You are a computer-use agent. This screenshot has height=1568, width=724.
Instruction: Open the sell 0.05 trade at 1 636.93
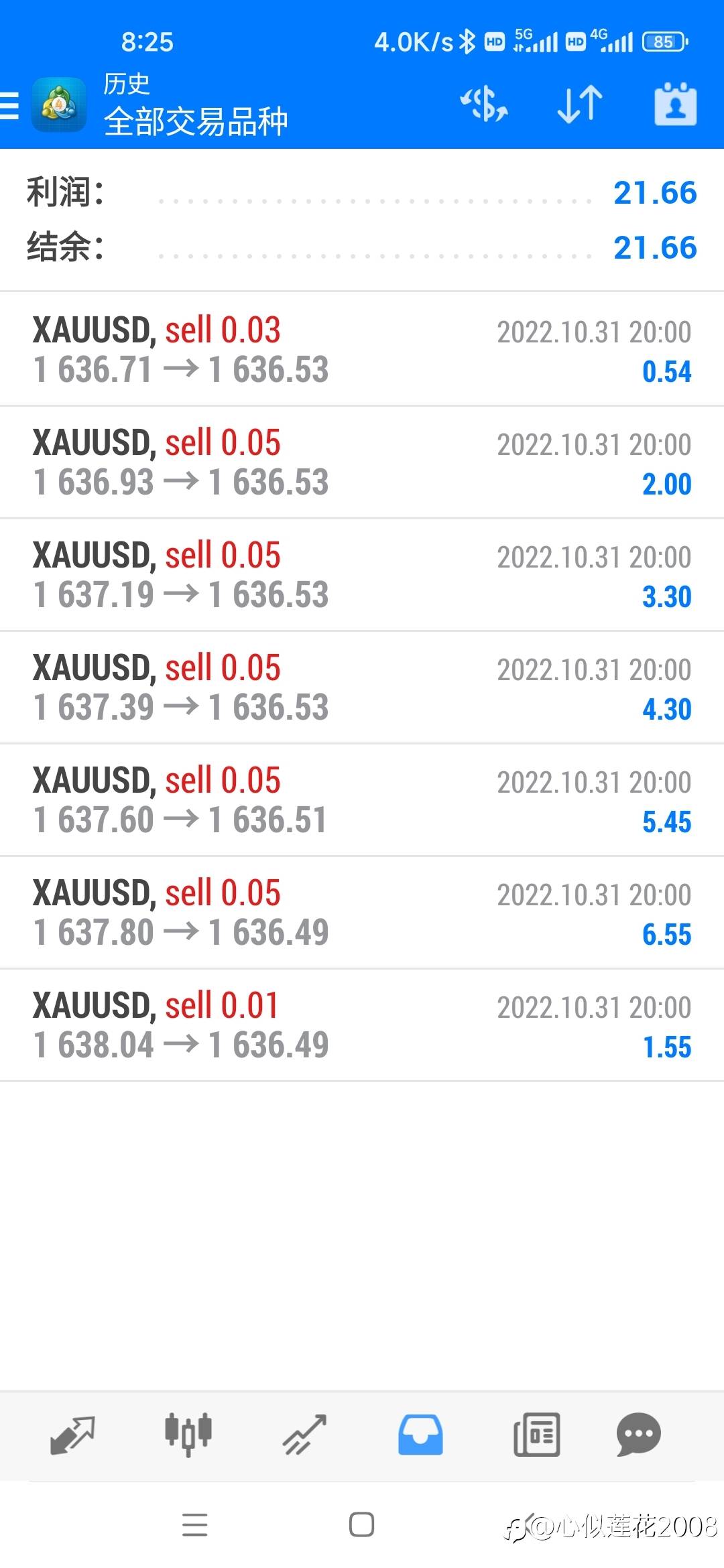click(362, 462)
